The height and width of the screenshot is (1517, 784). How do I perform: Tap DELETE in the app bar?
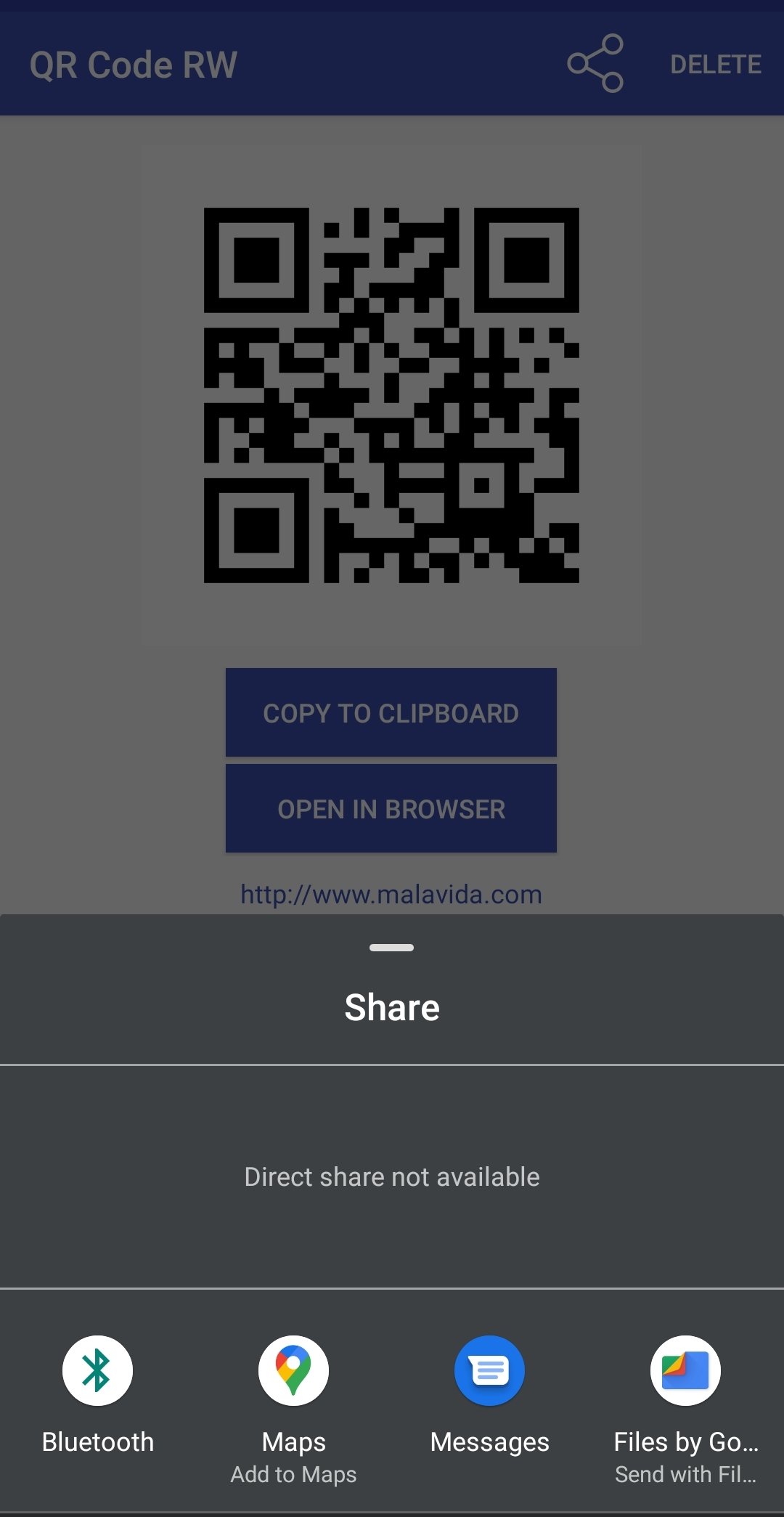coord(716,65)
